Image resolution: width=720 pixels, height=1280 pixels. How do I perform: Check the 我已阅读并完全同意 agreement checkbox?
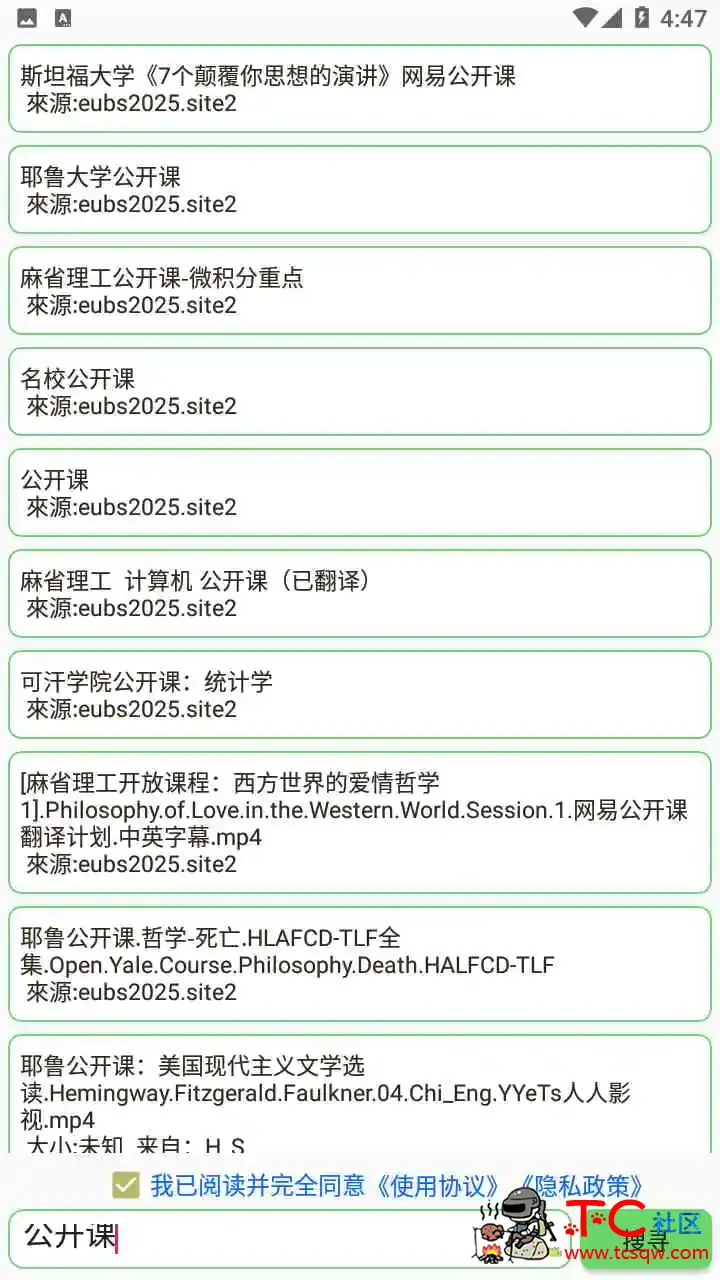pyautogui.click(x=125, y=1186)
